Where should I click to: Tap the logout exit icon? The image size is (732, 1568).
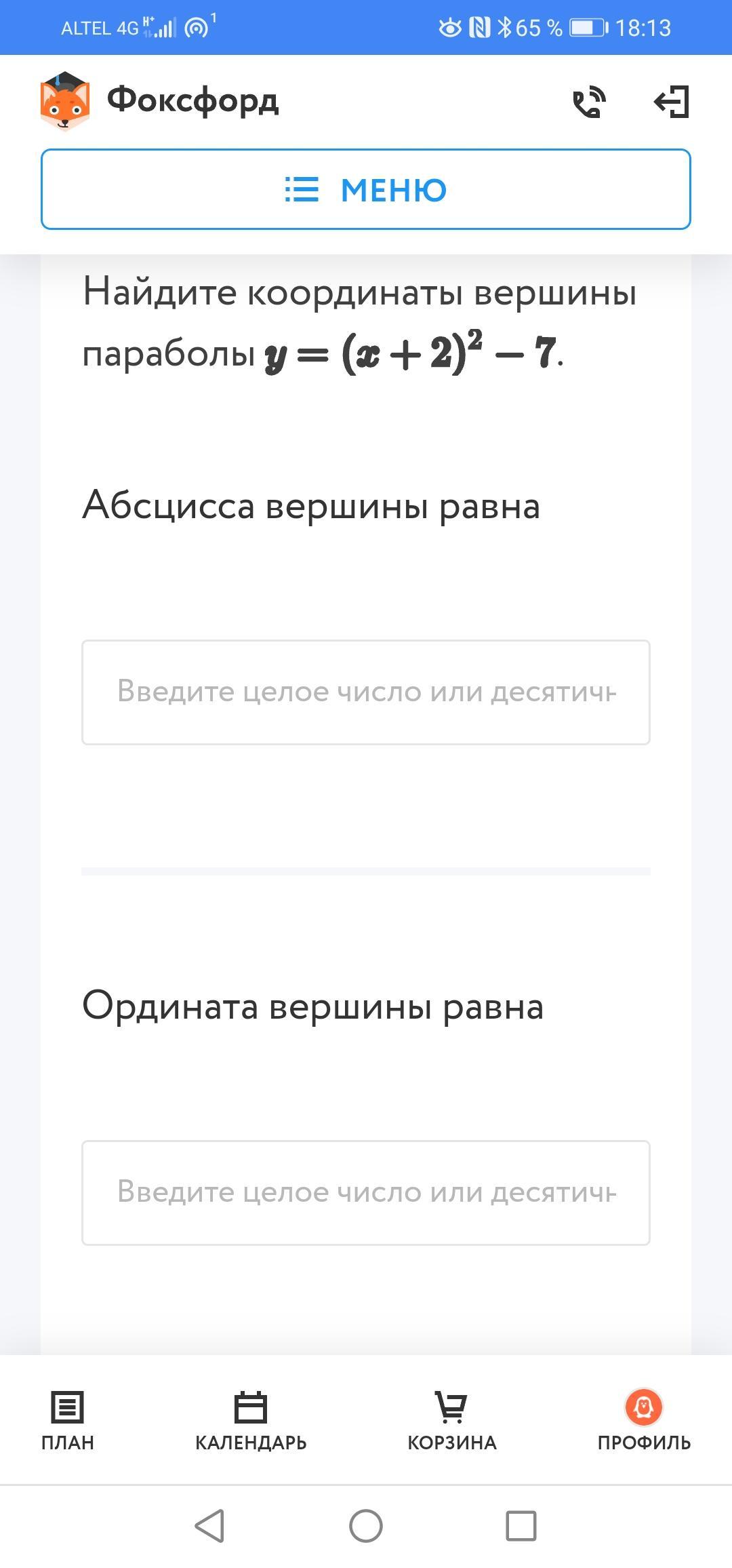tap(672, 102)
